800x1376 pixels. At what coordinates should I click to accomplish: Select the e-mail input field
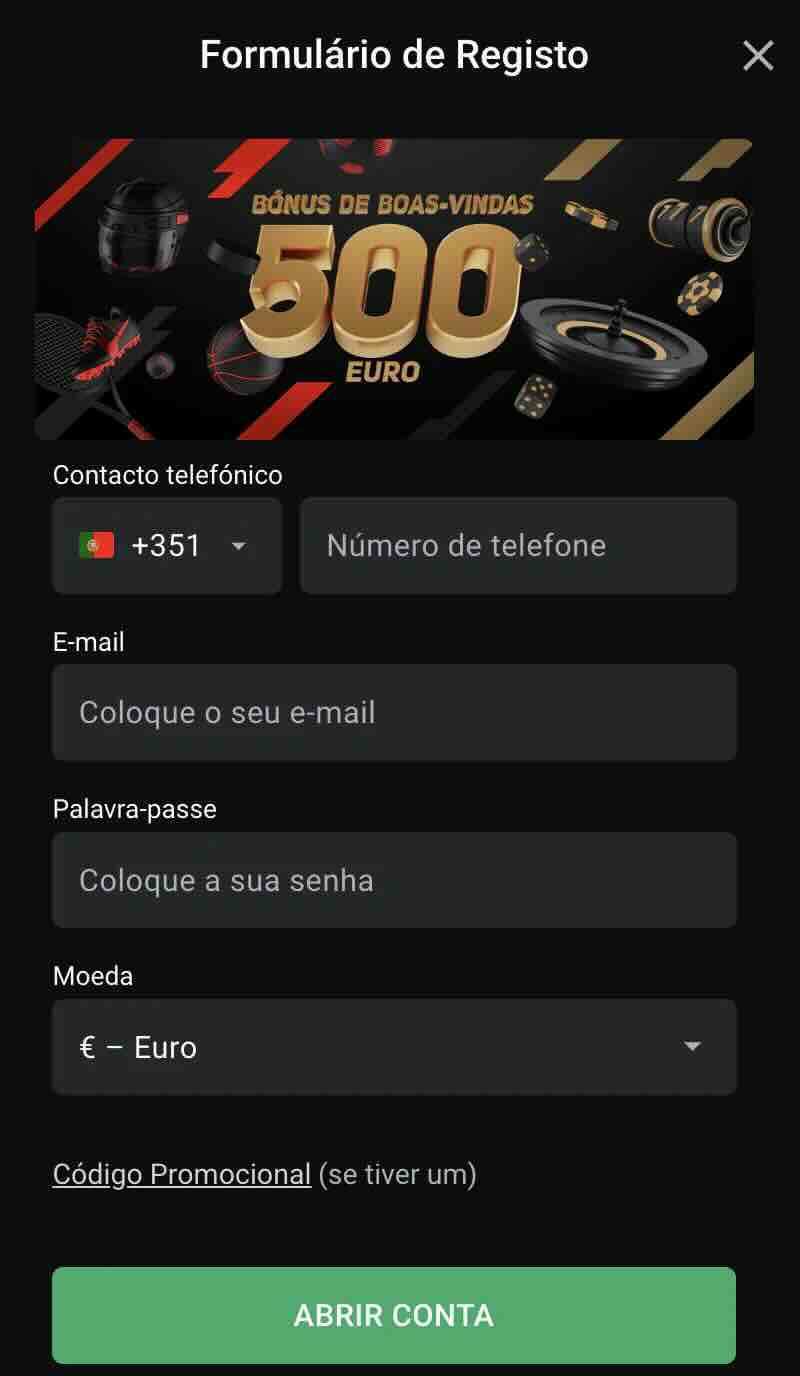click(x=394, y=713)
